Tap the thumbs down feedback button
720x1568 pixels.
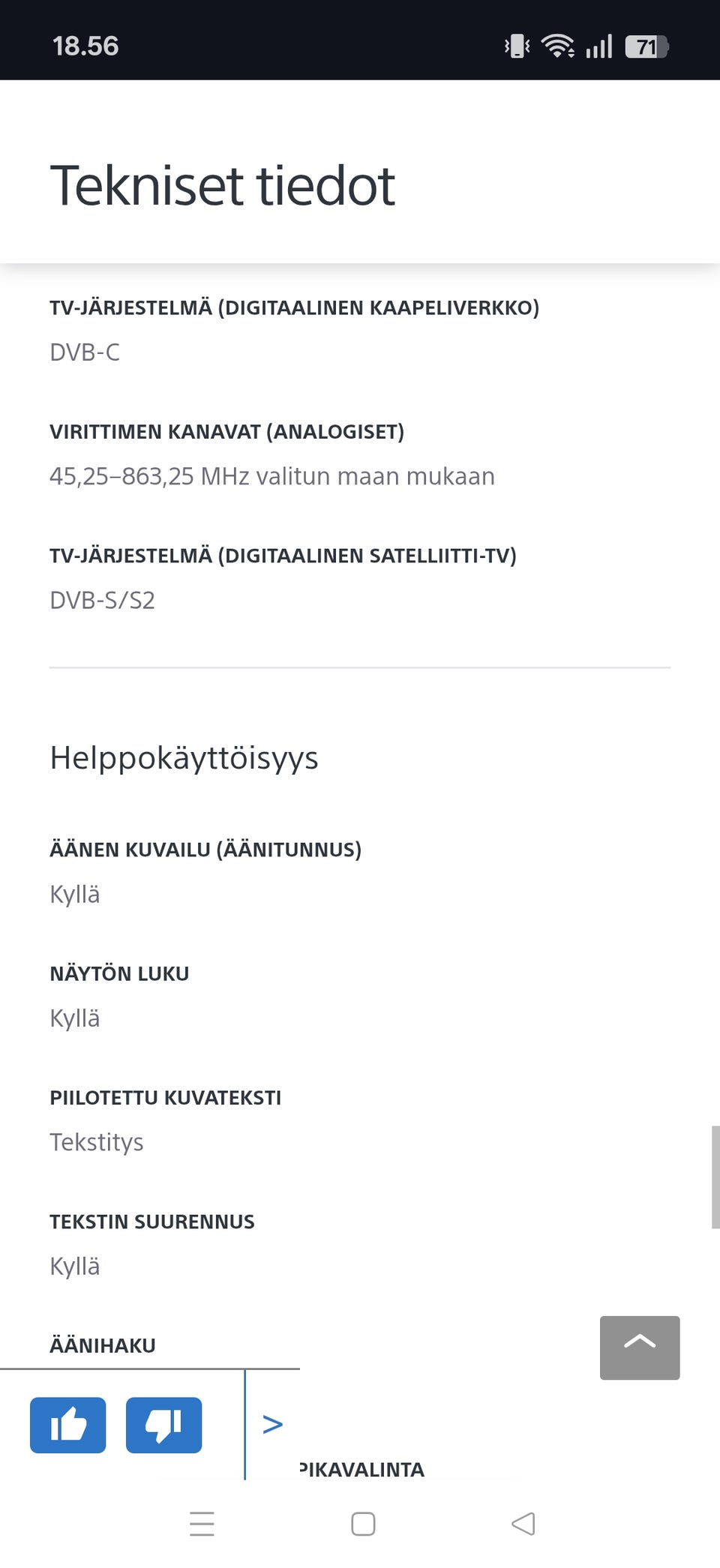163,1425
